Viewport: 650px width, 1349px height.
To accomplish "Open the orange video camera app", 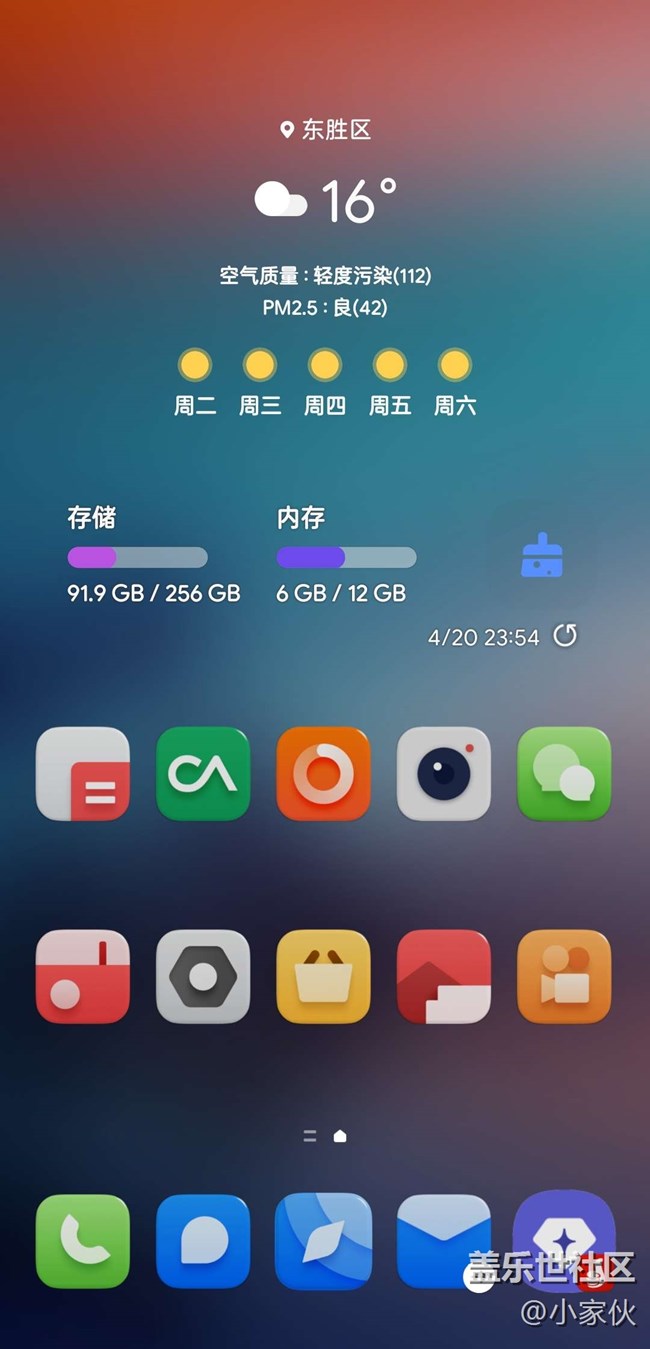I will (563, 976).
